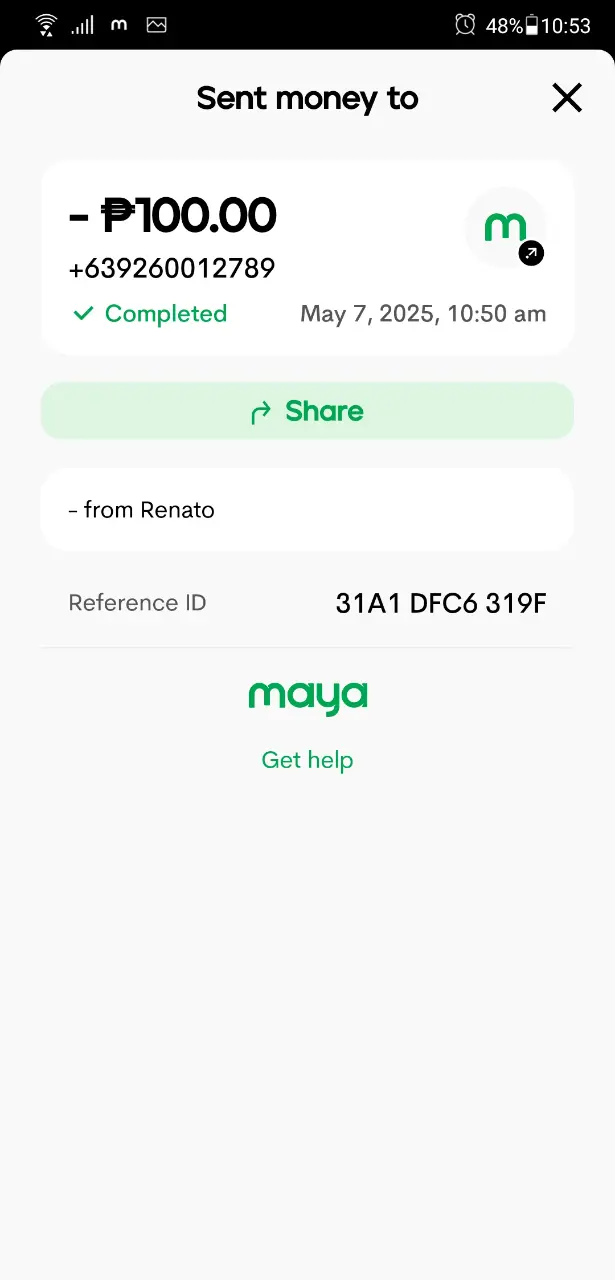615x1280 pixels.
Task: Close the Sent money to receipt
Action: (x=567, y=98)
